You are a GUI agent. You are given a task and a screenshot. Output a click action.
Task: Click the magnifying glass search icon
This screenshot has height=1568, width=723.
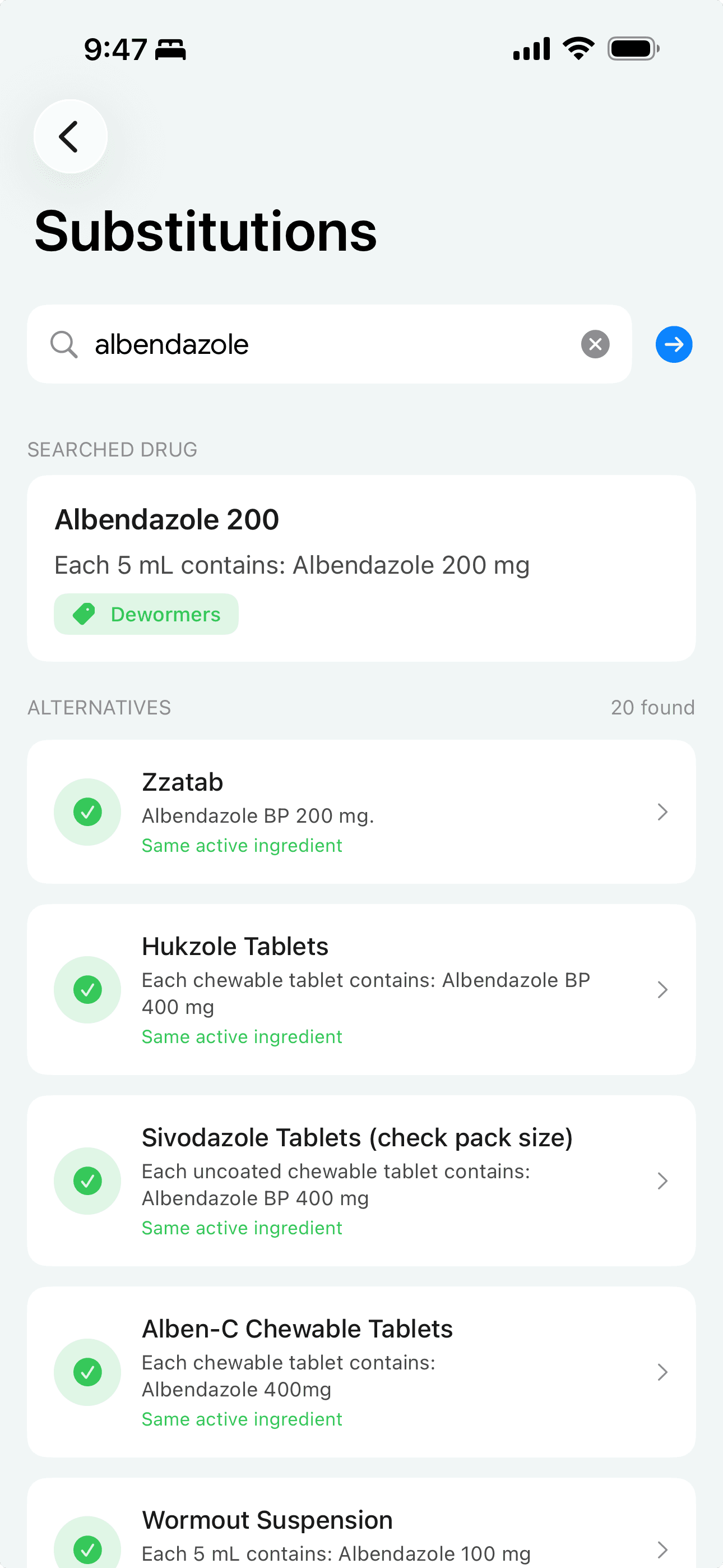(x=64, y=344)
